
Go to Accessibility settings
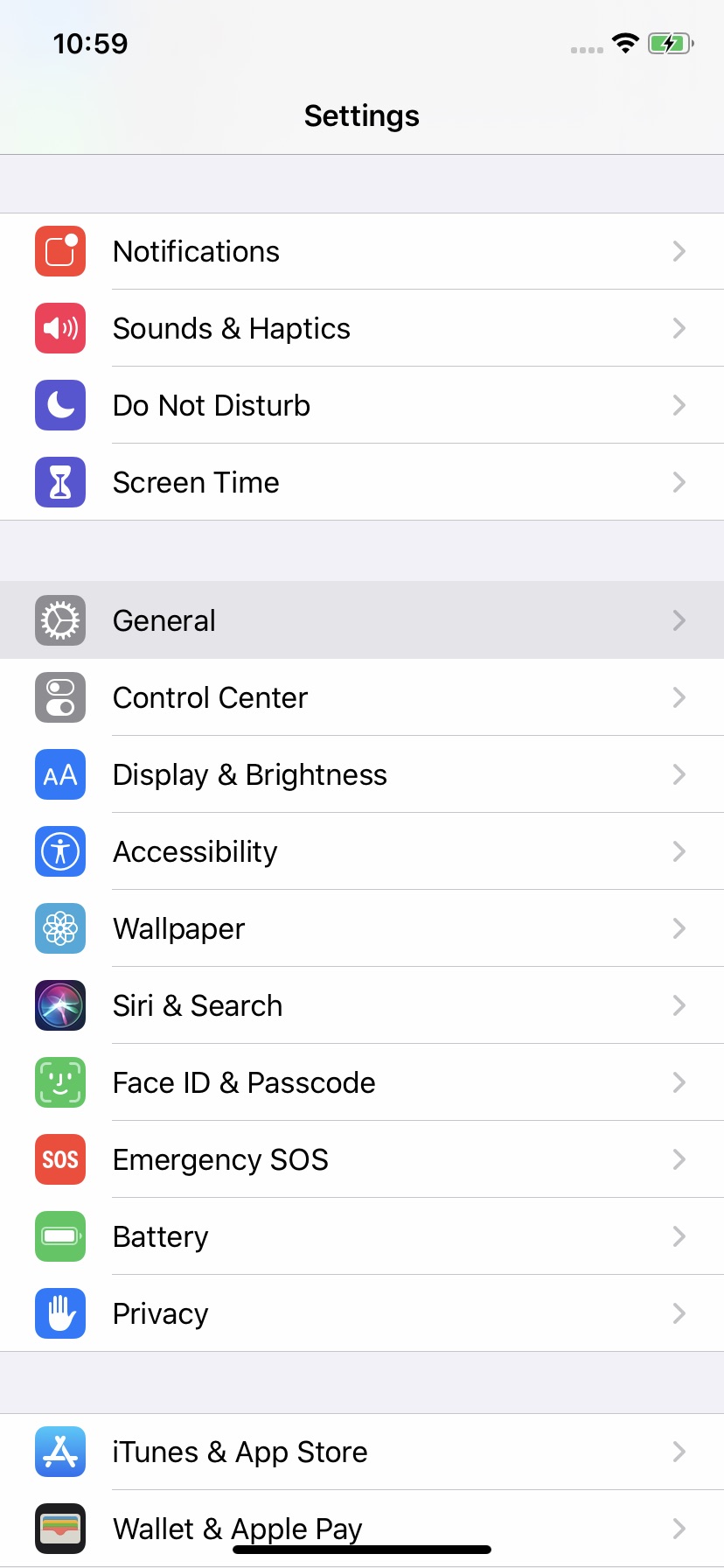[362, 851]
